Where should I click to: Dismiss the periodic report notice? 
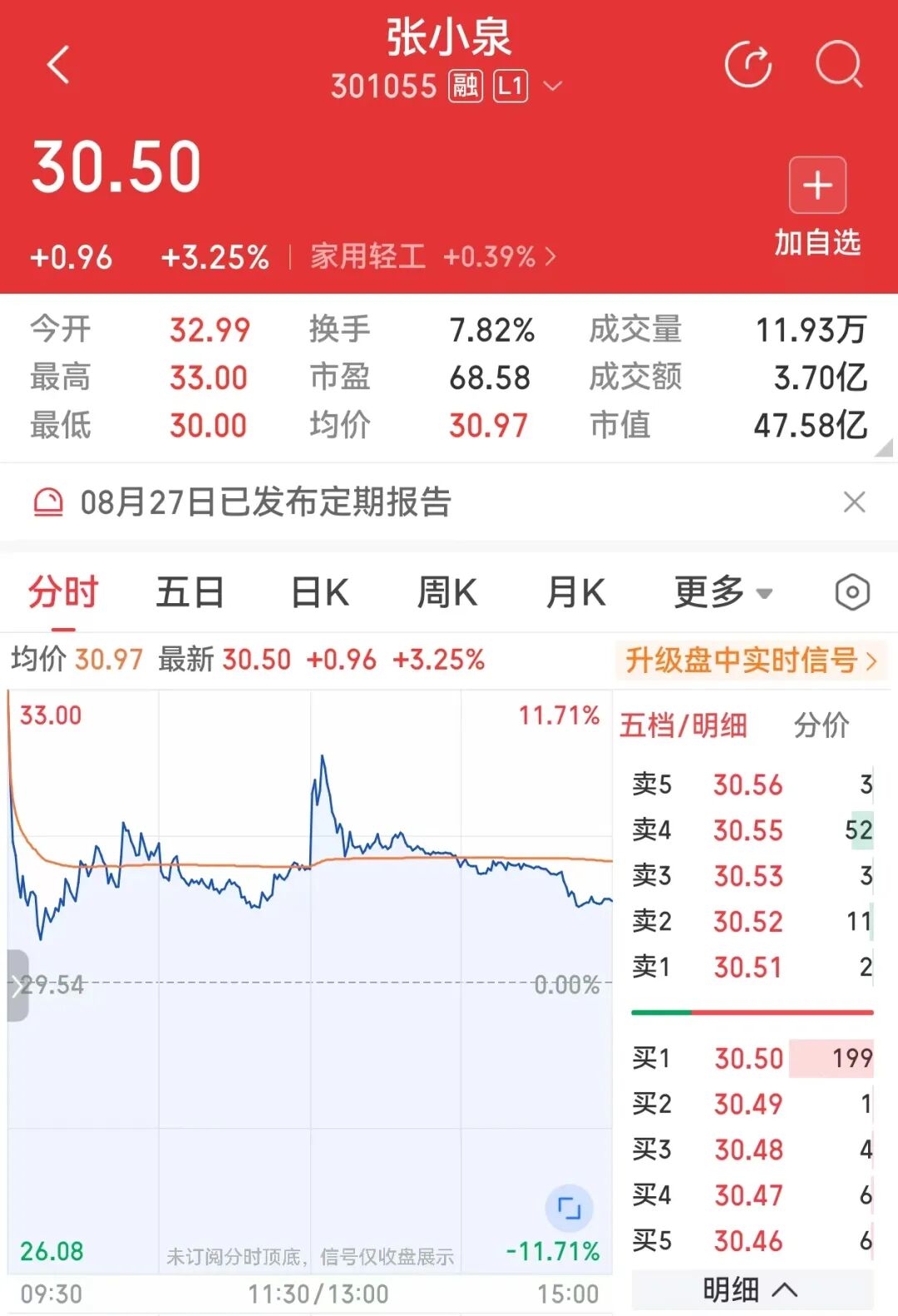click(854, 502)
